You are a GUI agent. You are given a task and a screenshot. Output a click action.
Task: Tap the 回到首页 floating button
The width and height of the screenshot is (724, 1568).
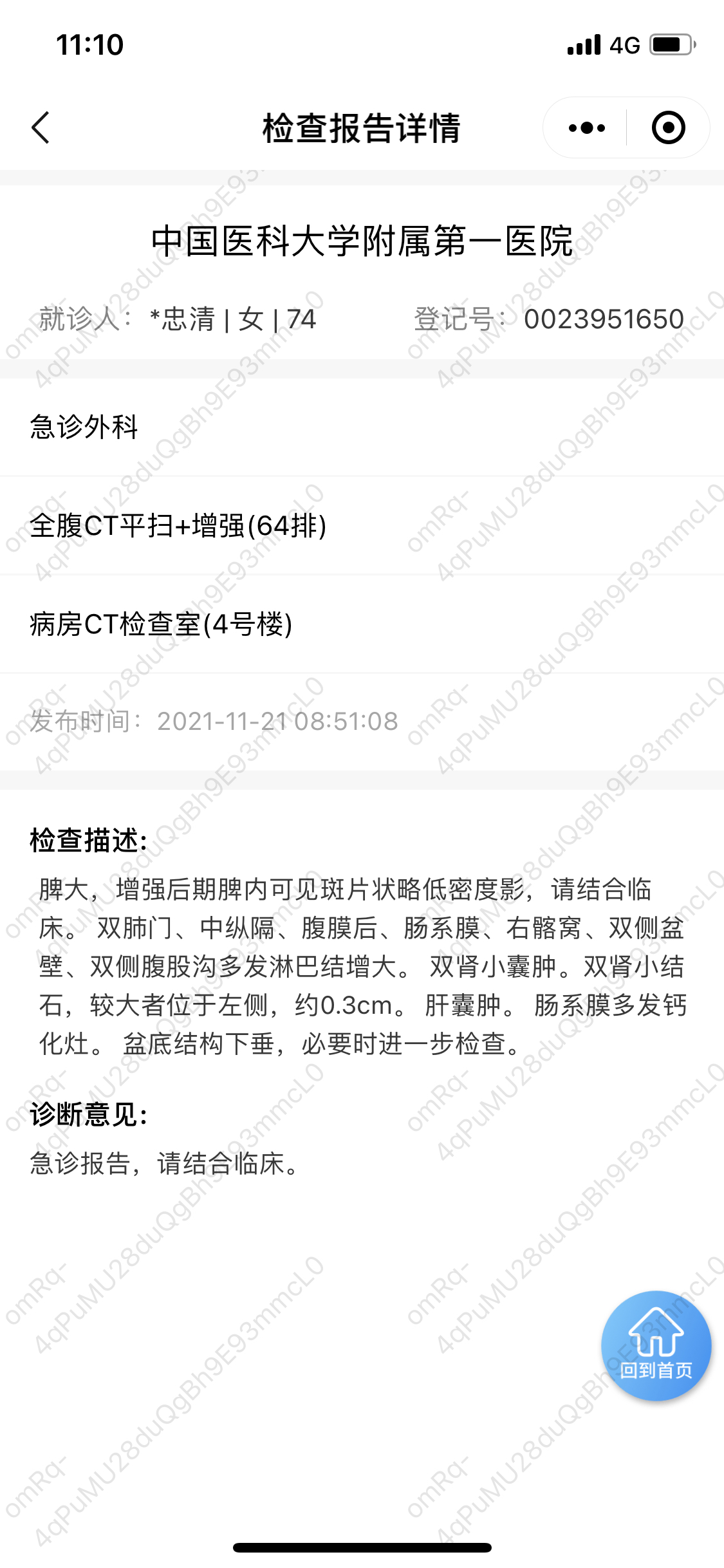coord(656,1345)
